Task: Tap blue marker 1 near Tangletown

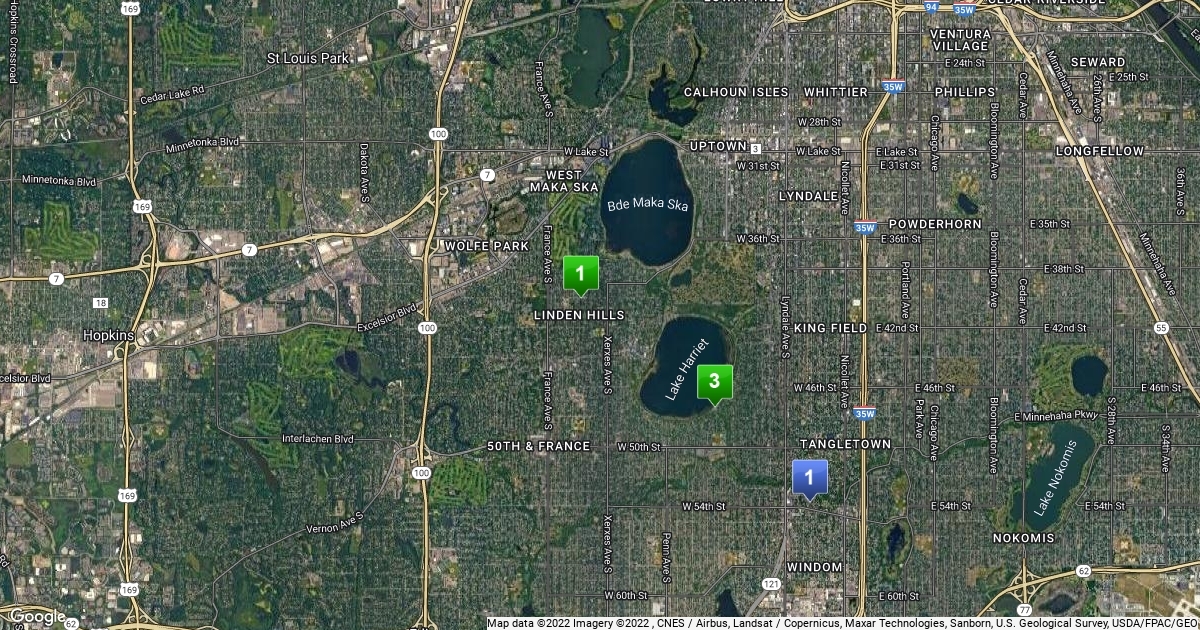Action: coord(809,477)
